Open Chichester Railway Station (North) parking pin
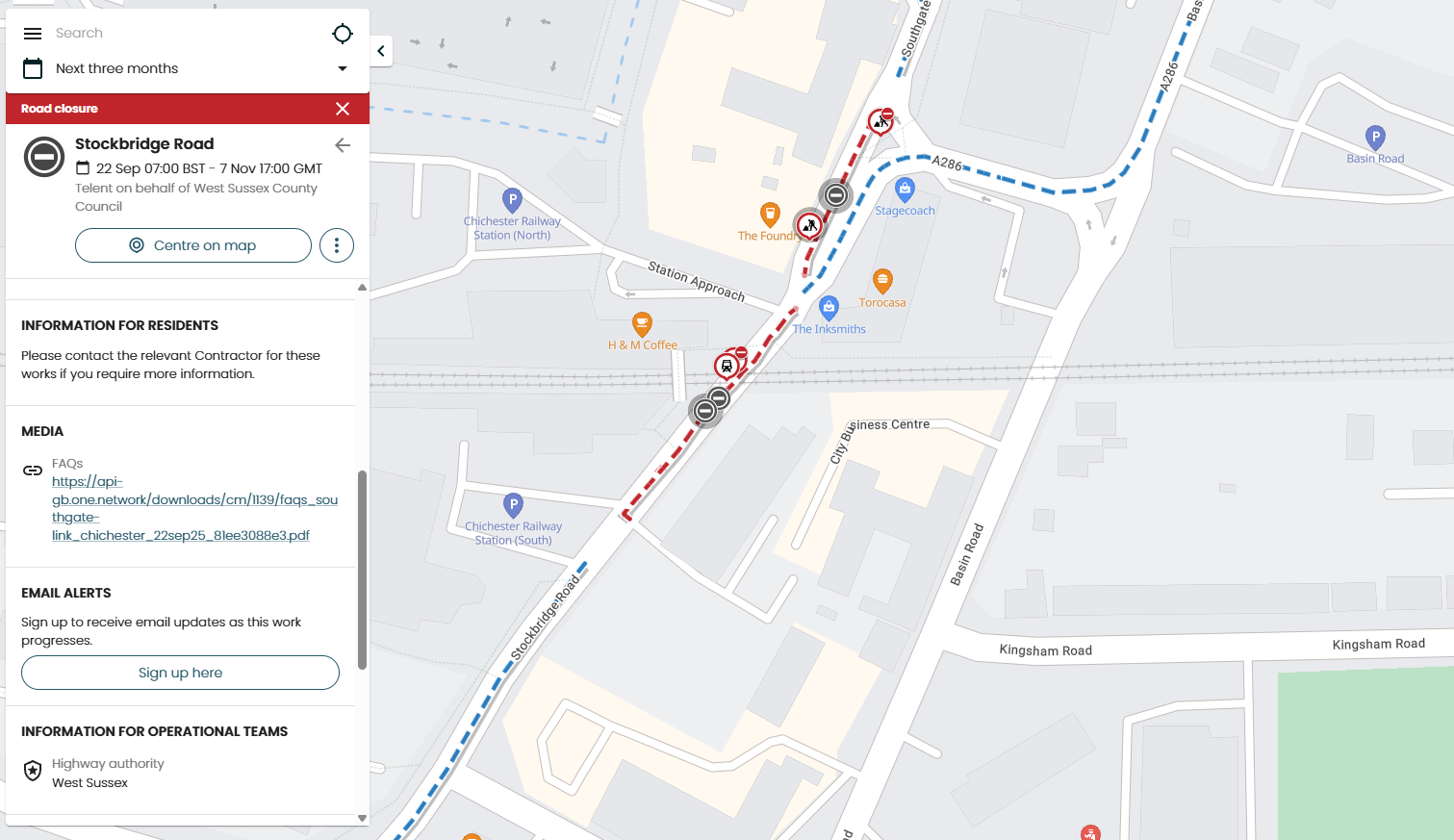Screen dimensions: 1454x840 [513, 200]
